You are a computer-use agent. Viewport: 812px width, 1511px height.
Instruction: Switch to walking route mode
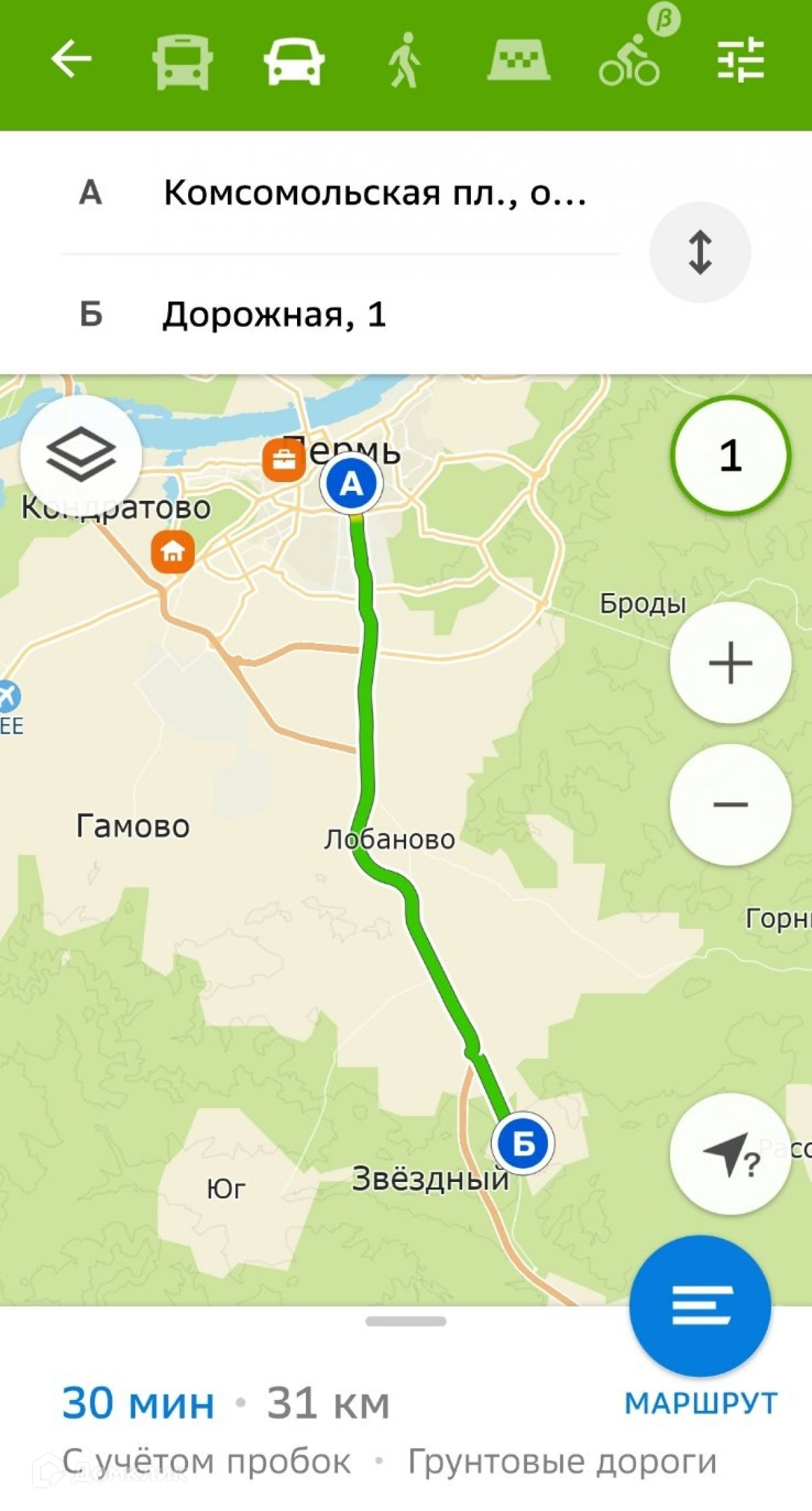pos(405,62)
